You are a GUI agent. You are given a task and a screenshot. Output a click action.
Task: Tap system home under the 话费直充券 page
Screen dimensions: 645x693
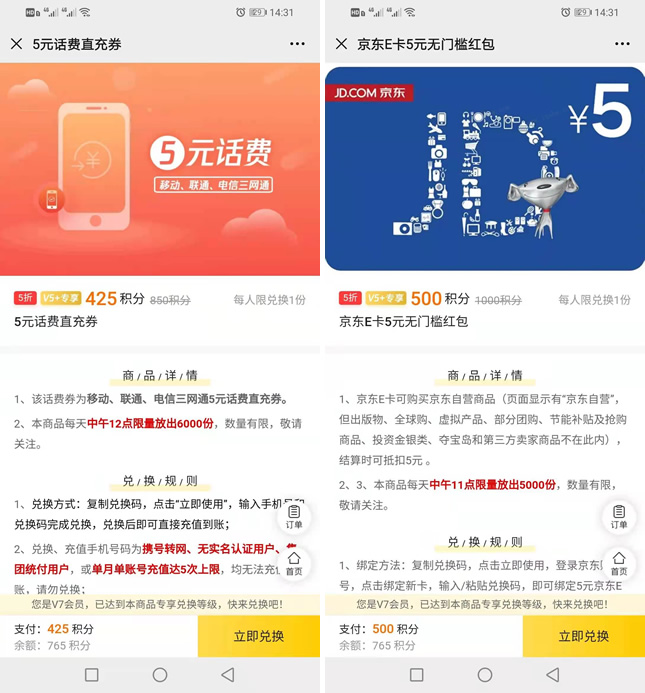160,675
